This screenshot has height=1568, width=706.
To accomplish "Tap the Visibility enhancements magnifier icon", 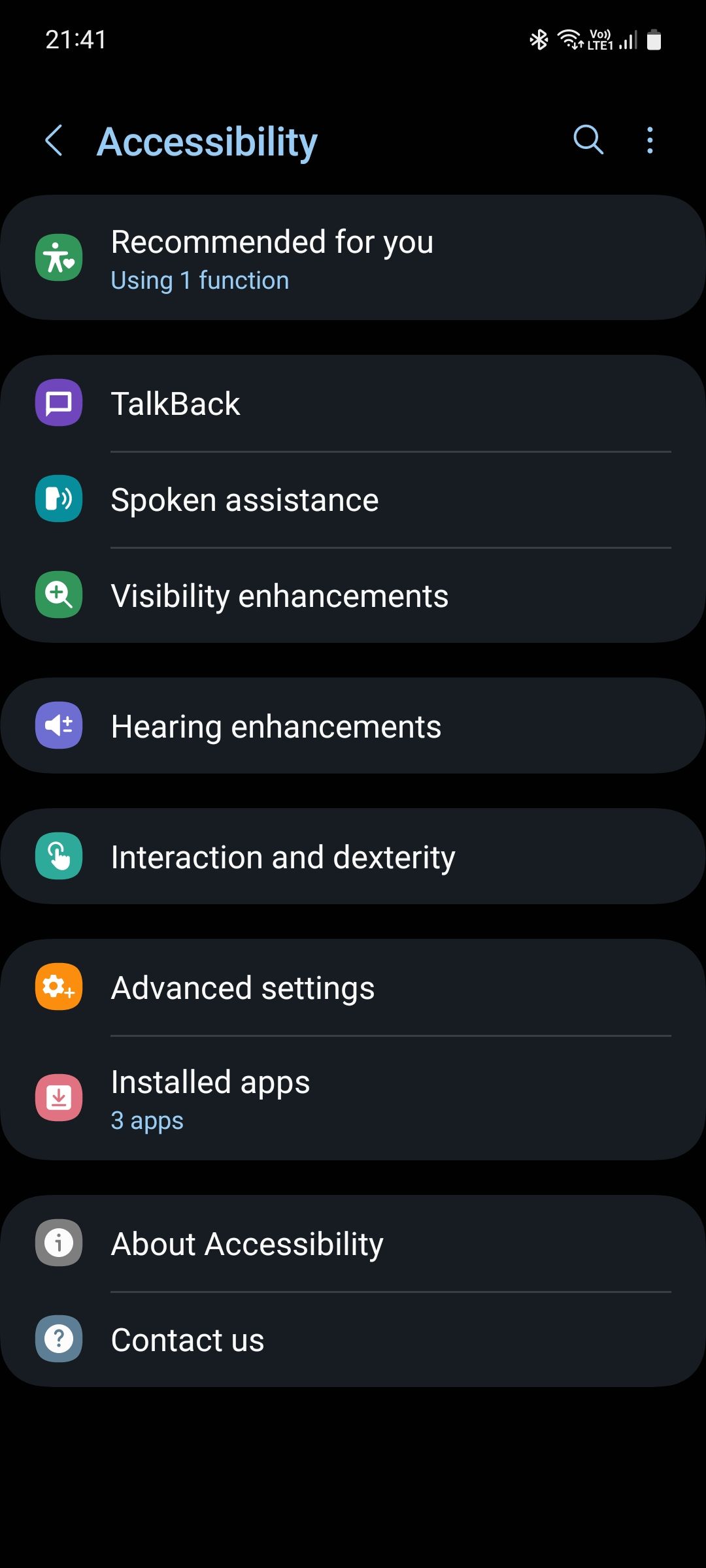I will click(x=59, y=595).
